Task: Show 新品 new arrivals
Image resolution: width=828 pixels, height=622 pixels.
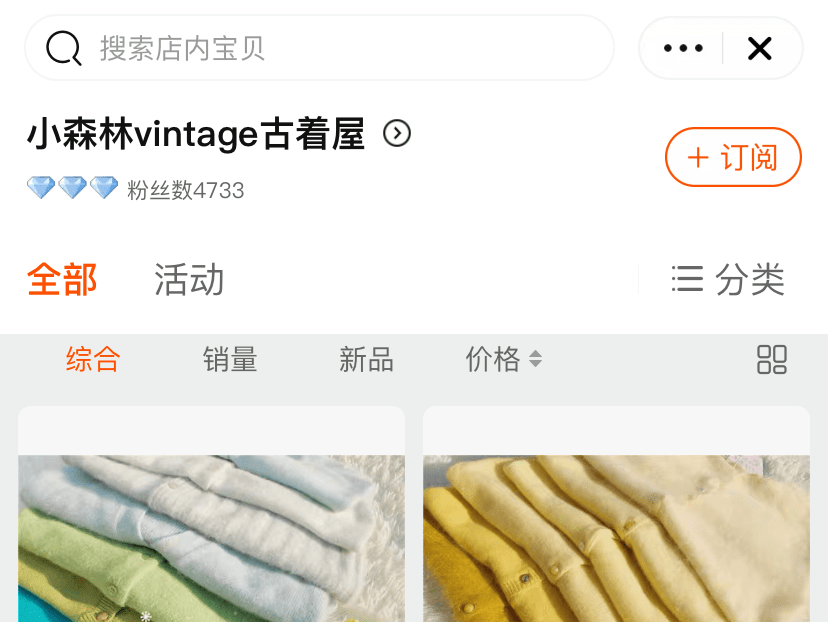Action: (366, 359)
